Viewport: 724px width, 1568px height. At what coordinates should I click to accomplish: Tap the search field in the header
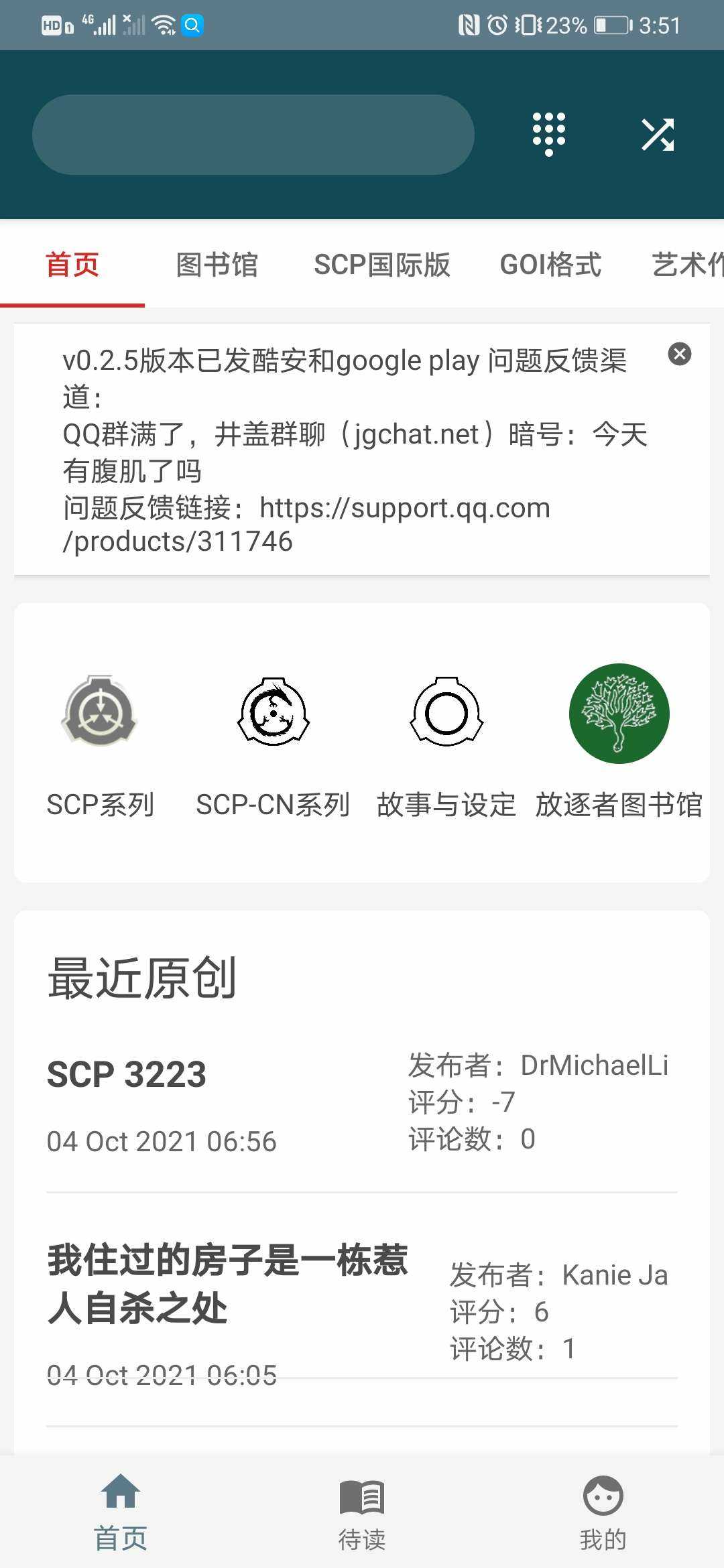[253, 135]
